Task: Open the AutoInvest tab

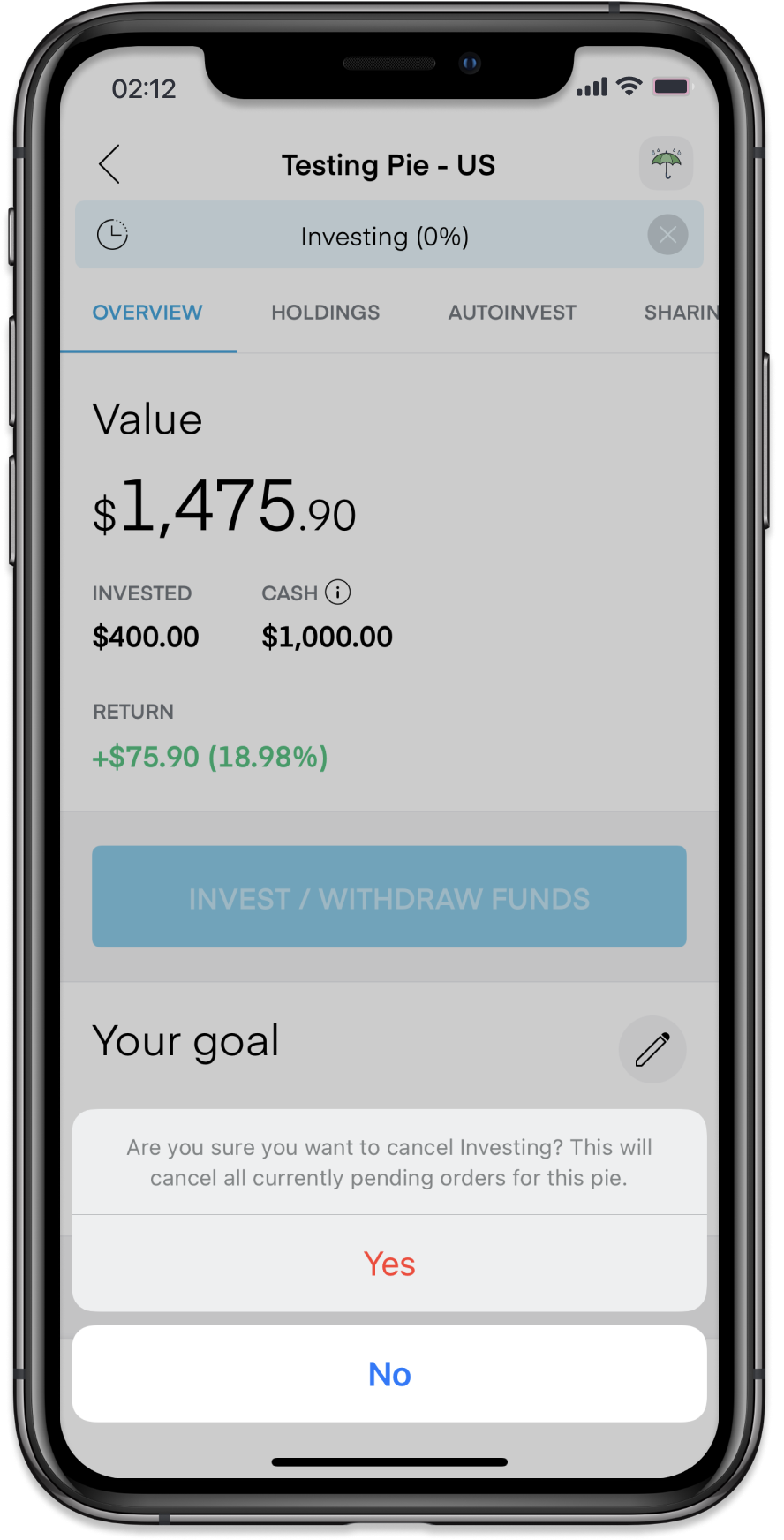Action: click(512, 313)
